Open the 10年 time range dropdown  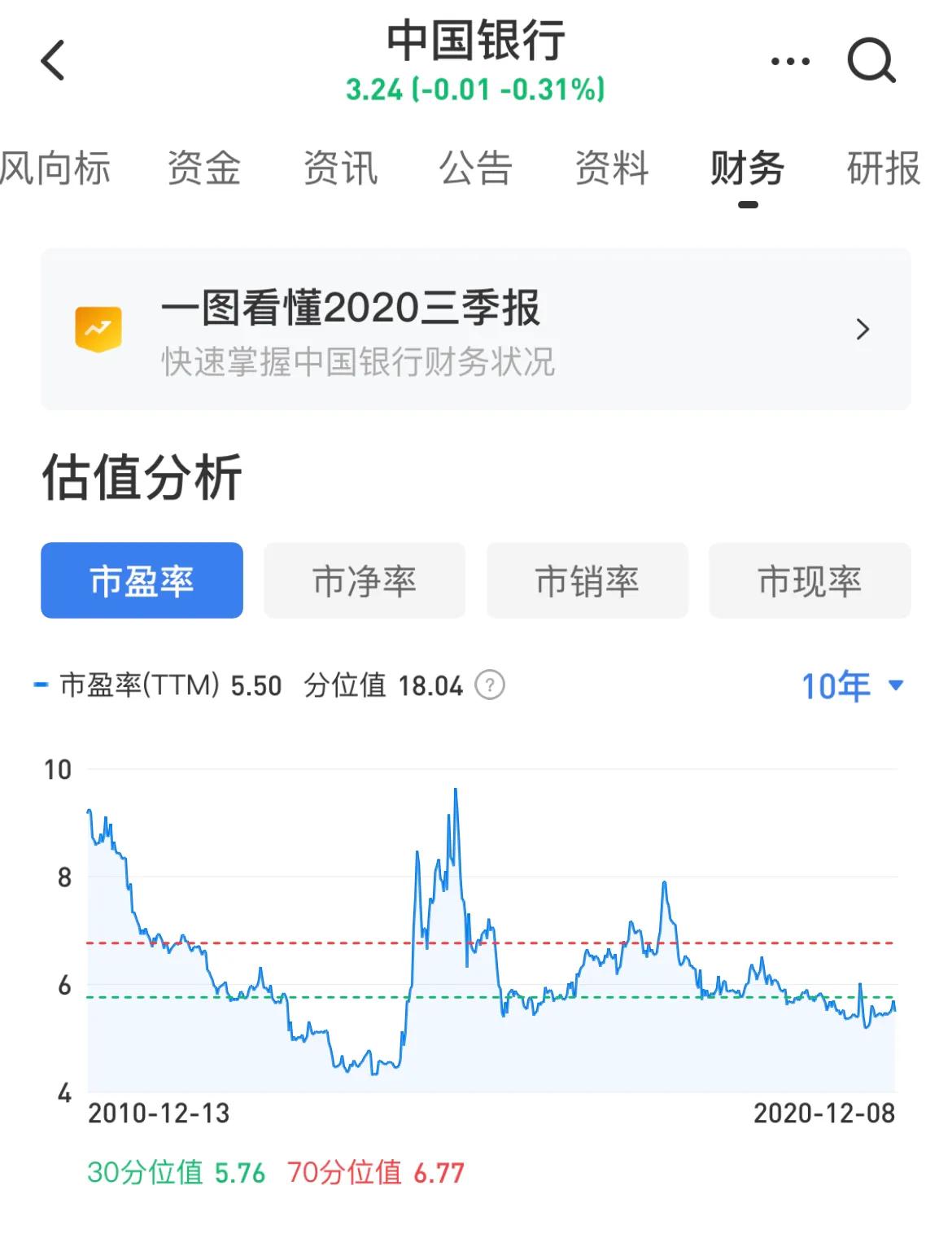(836, 686)
